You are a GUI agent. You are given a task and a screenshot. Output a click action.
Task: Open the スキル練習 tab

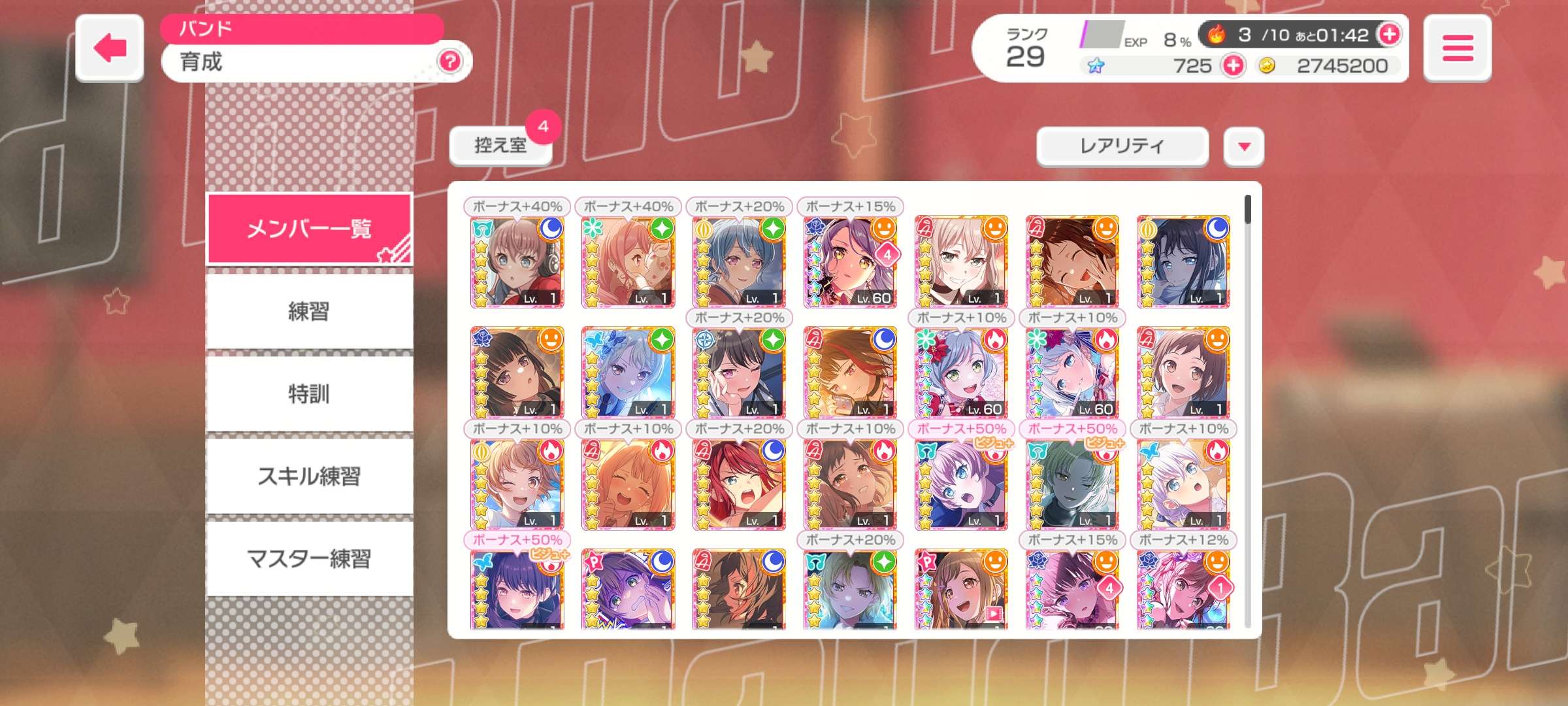tap(309, 476)
